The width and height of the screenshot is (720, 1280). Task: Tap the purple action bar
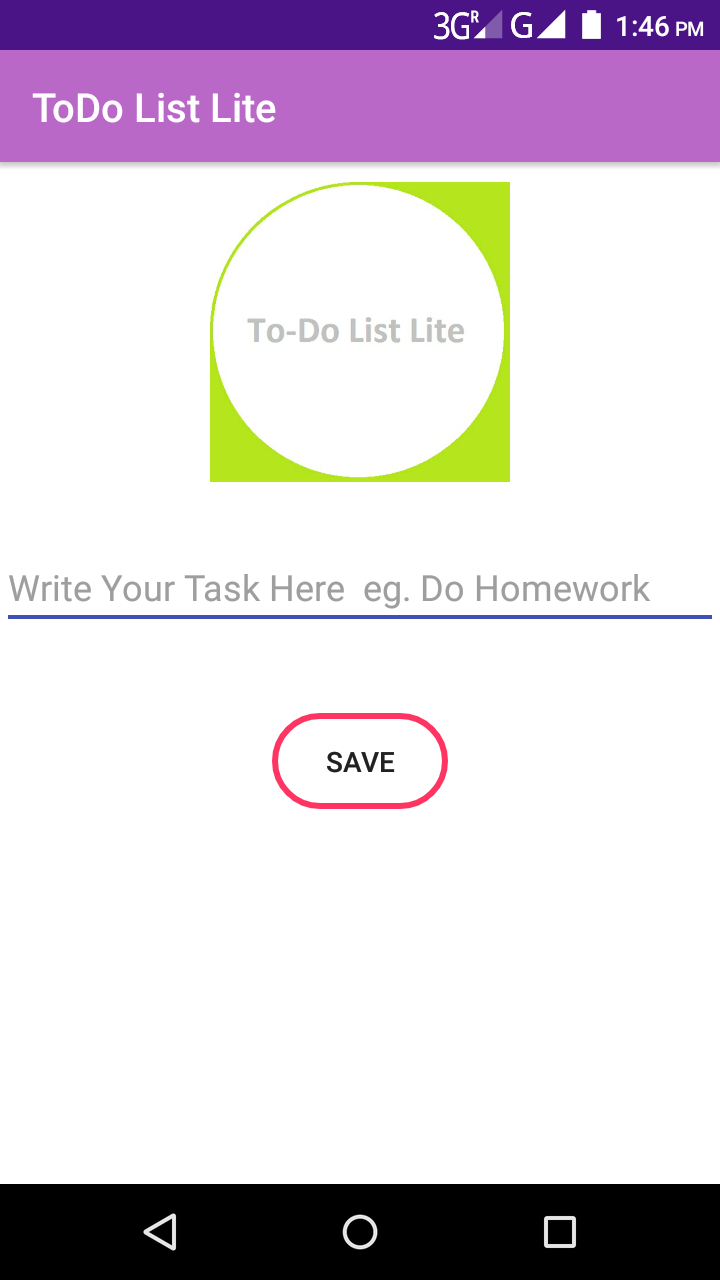[x=500, y=107]
